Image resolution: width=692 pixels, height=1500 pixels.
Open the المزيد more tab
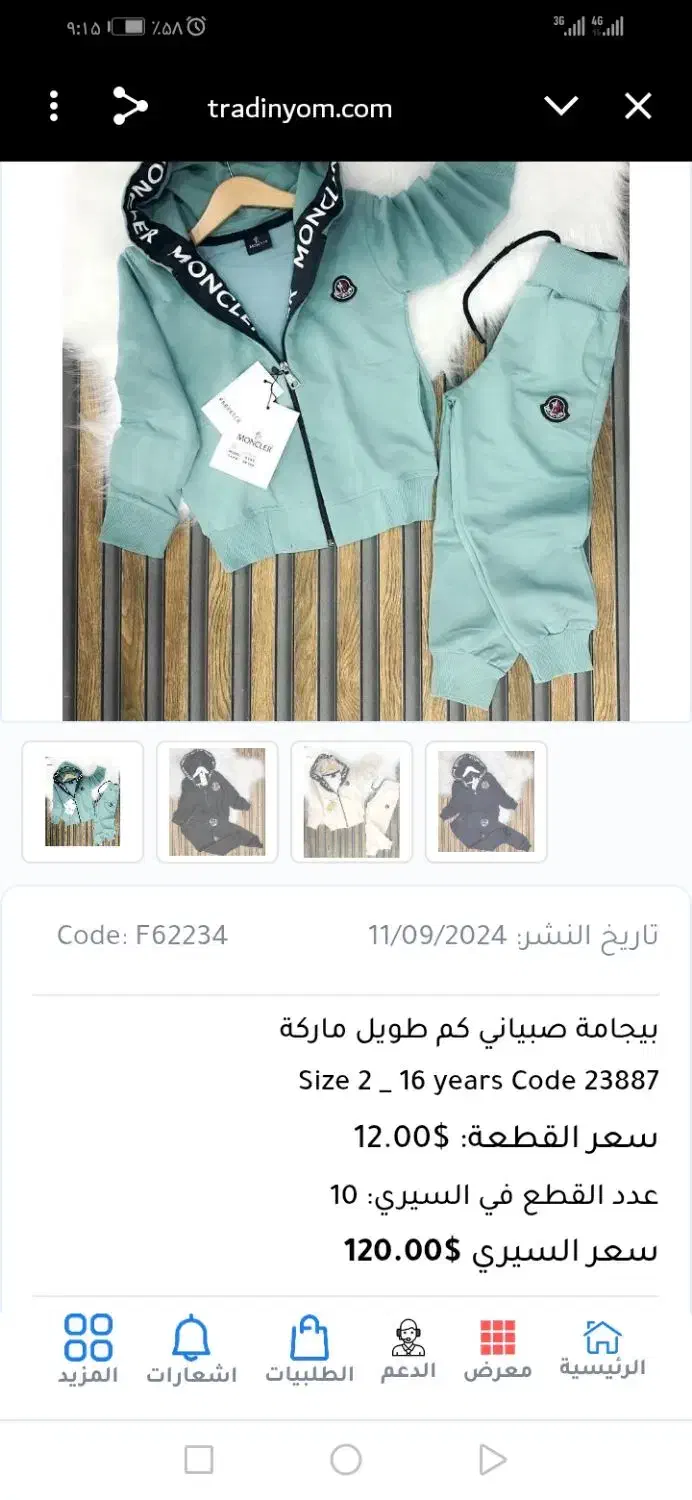point(88,1349)
